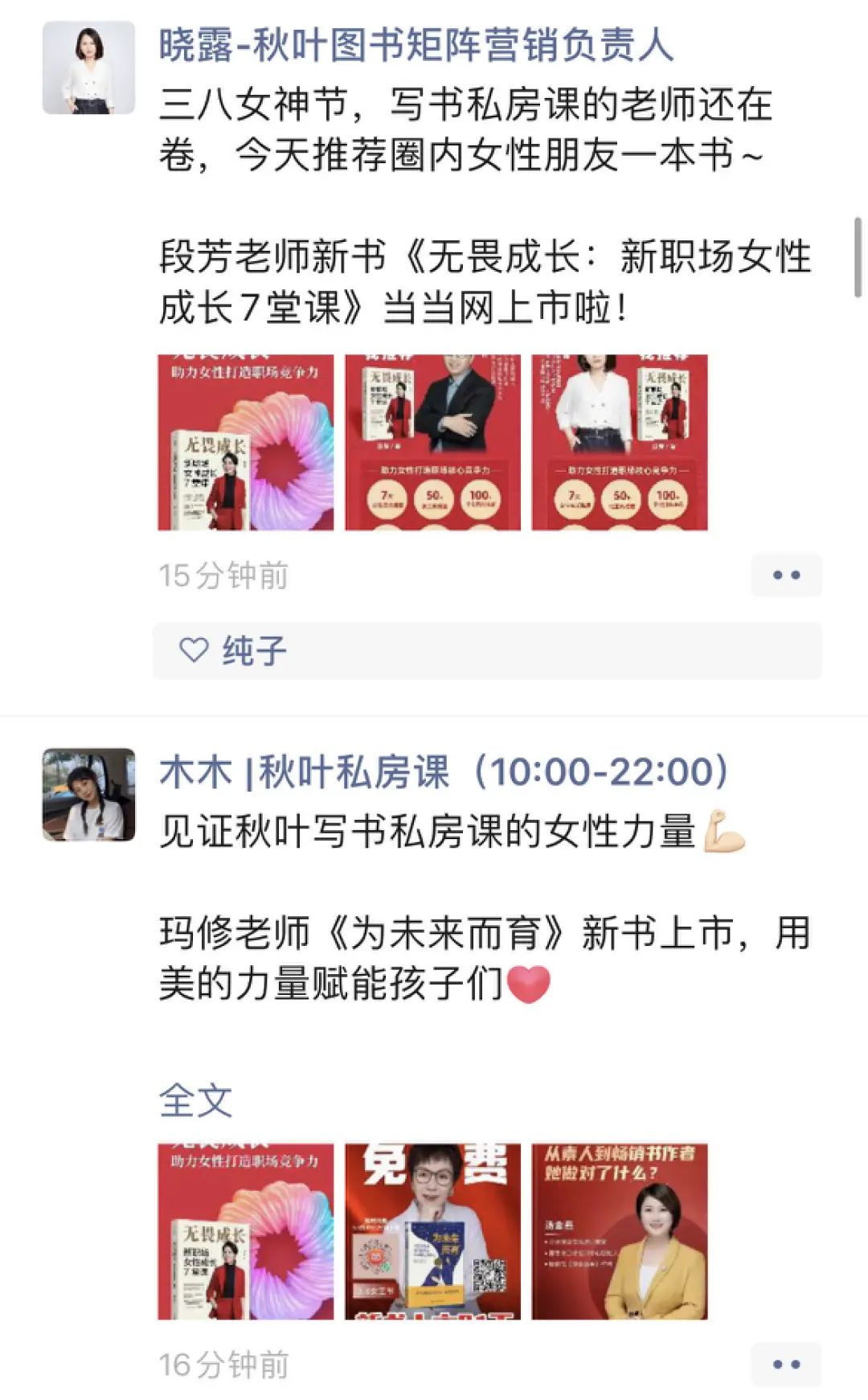Open 纯子's profile from likes
This screenshot has height=1400, width=868.
coord(254,650)
